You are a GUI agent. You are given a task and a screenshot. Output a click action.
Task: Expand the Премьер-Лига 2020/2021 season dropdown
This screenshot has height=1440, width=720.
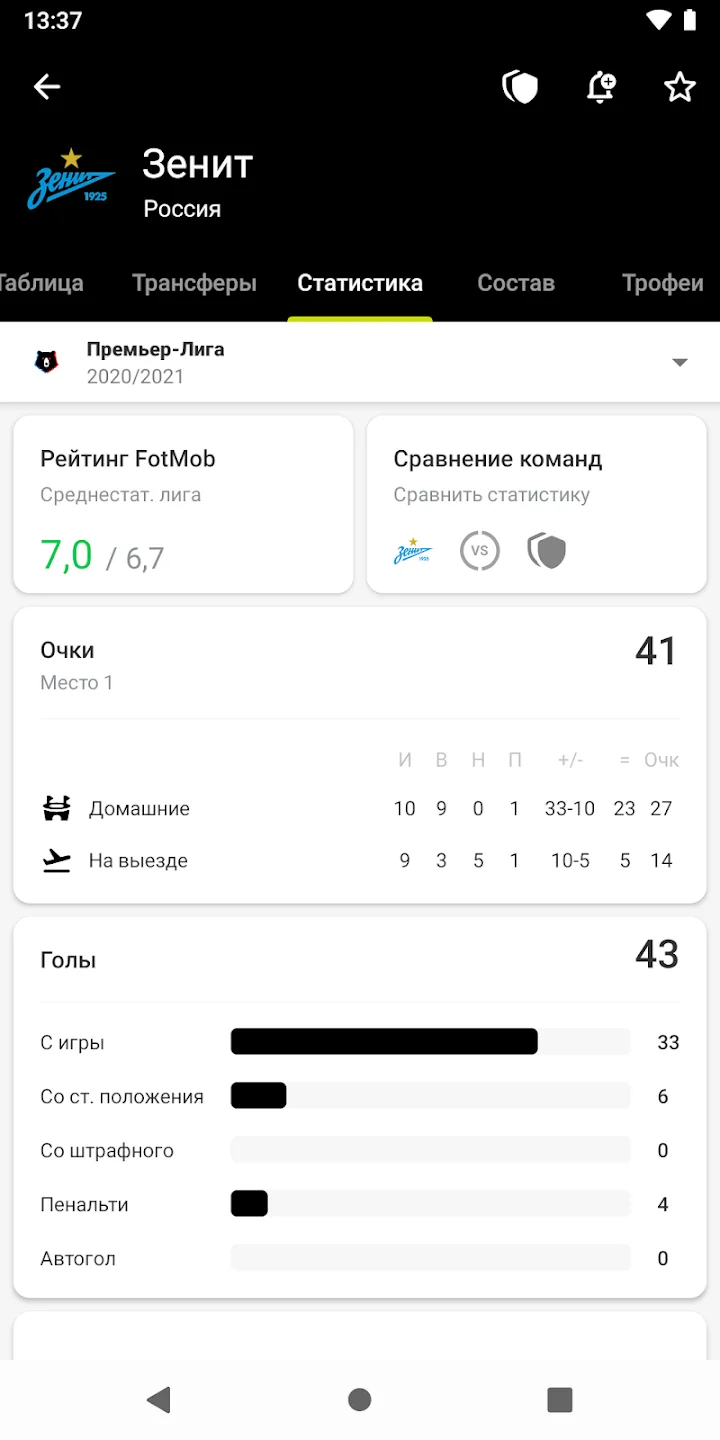[x=680, y=362]
